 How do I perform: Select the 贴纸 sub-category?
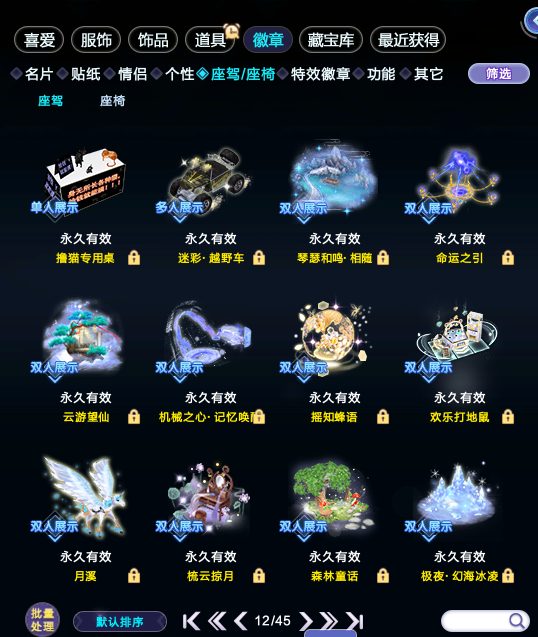click(x=86, y=74)
